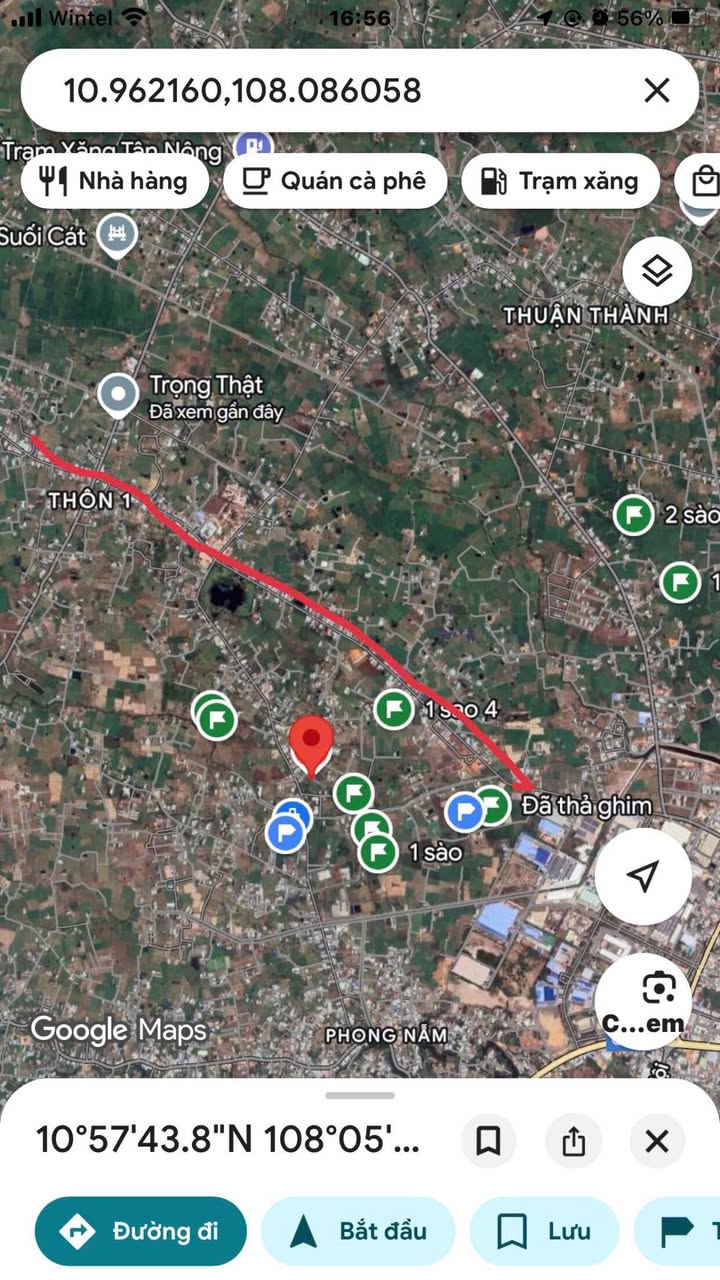Clear the coordinates in the search box
The height and width of the screenshot is (1280, 720).
pyautogui.click(x=656, y=91)
